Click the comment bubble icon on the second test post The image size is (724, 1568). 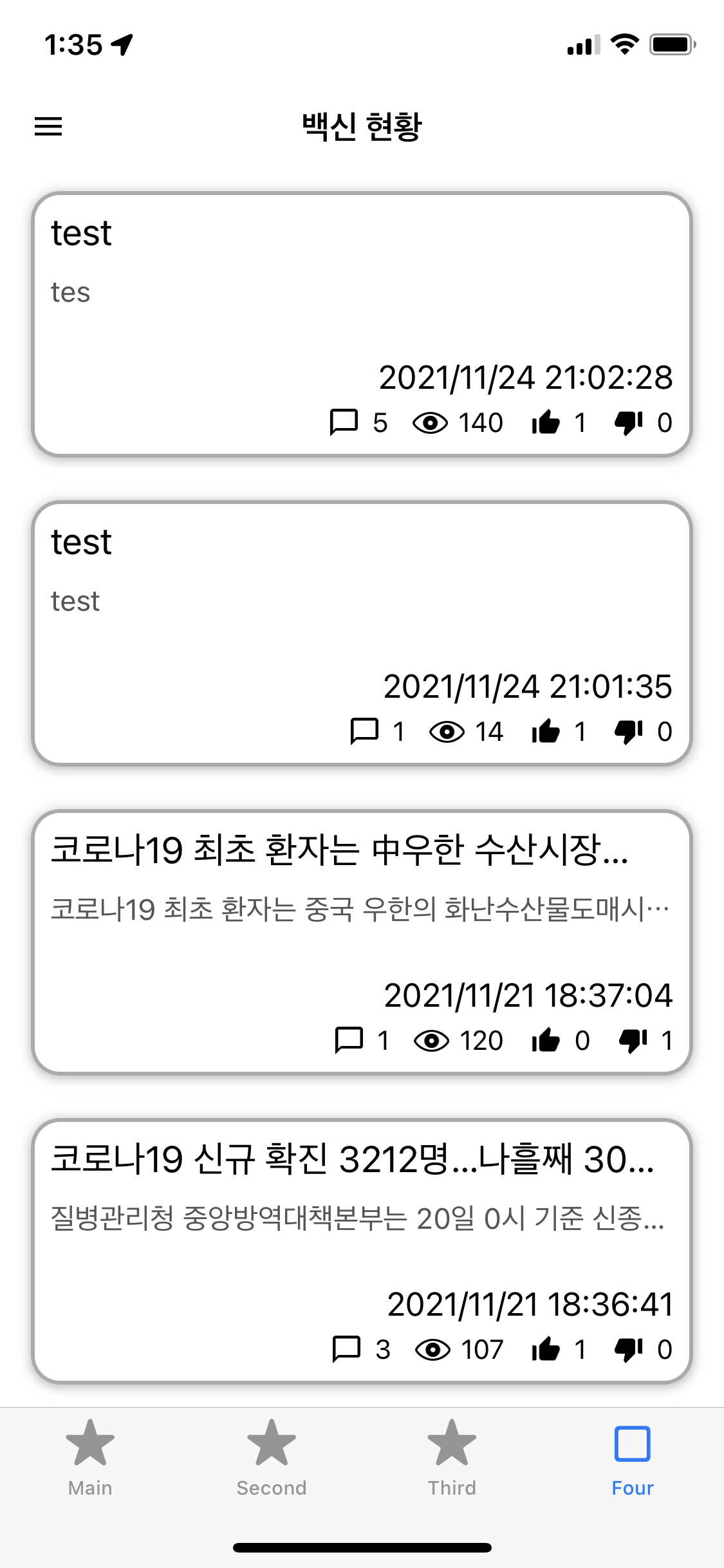coord(364,731)
